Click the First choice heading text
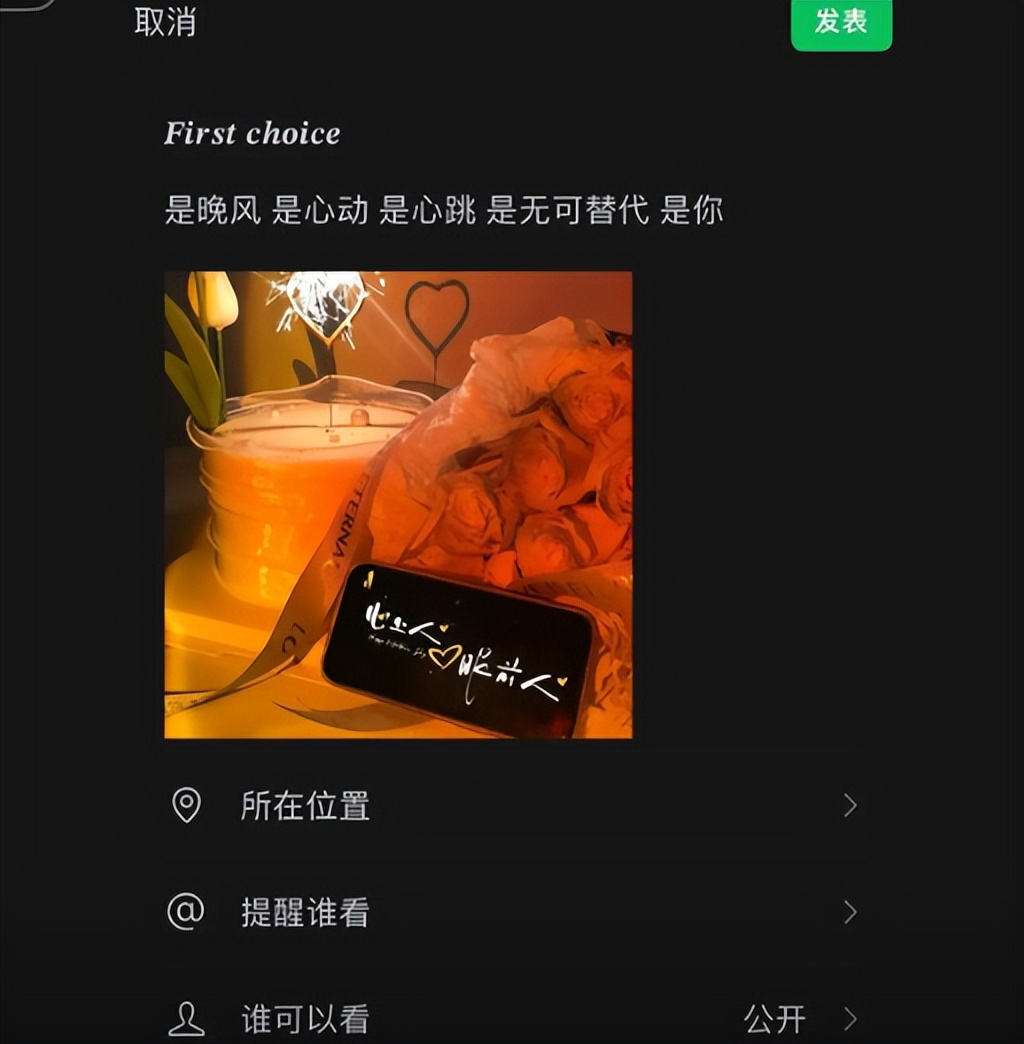The height and width of the screenshot is (1044, 1024). (253, 133)
